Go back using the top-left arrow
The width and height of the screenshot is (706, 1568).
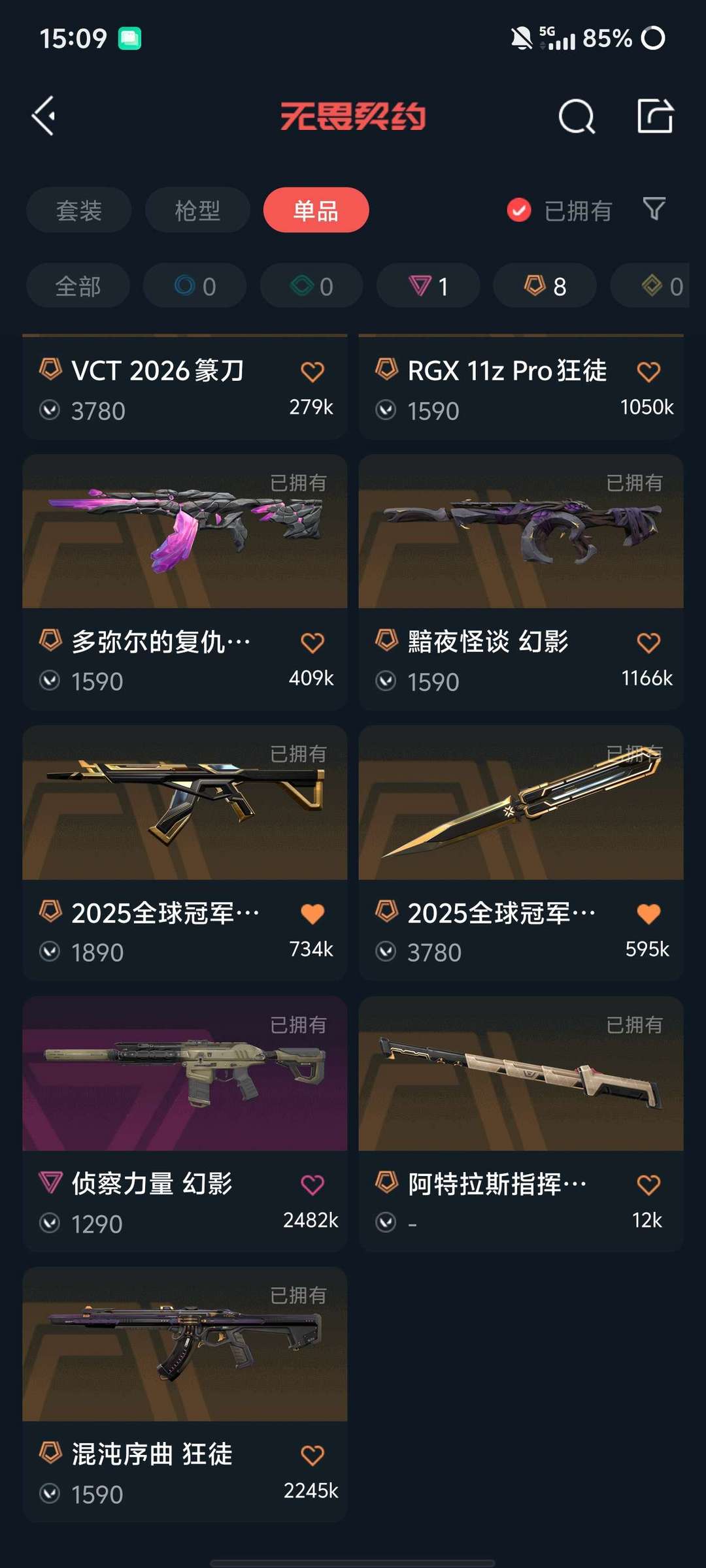point(44,116)
